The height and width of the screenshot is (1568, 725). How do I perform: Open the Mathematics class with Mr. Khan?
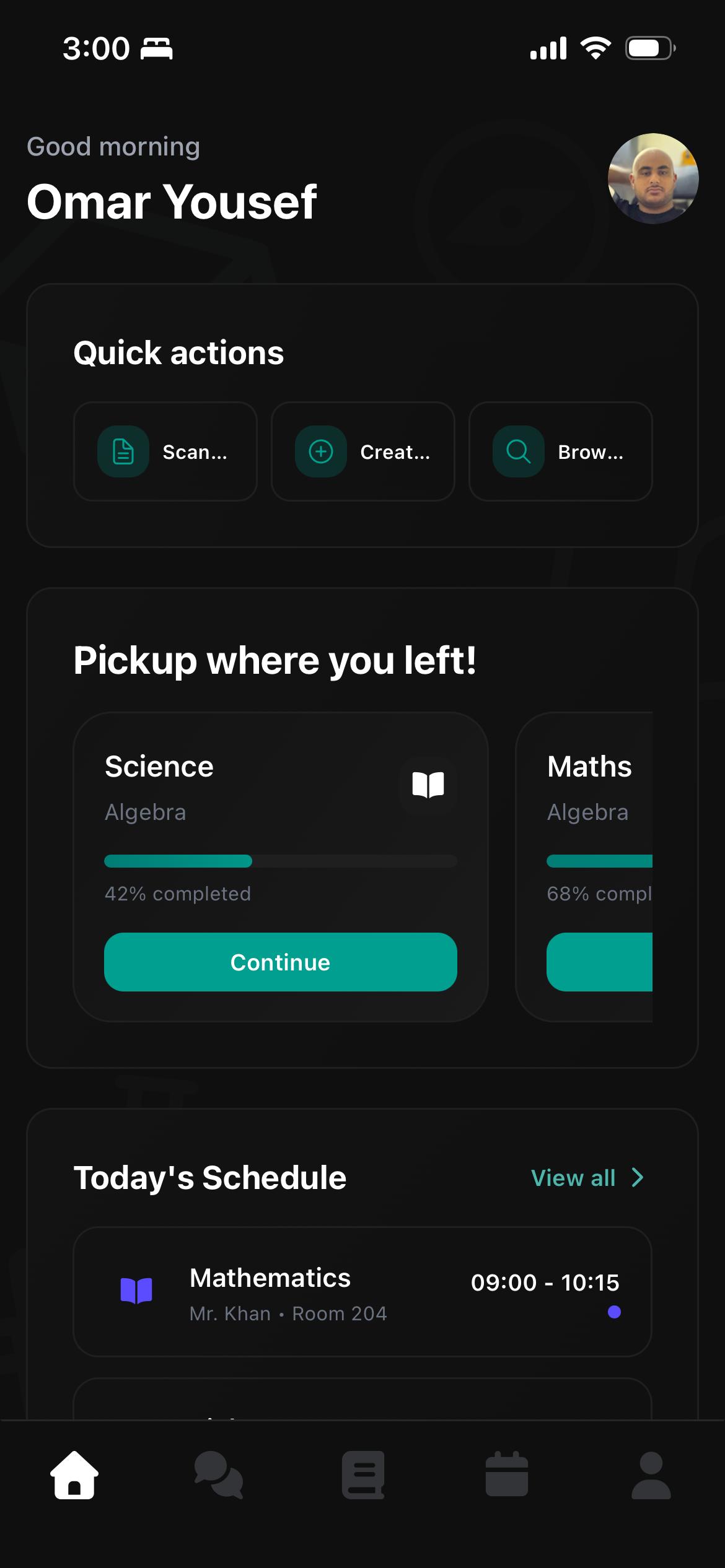362,1292
